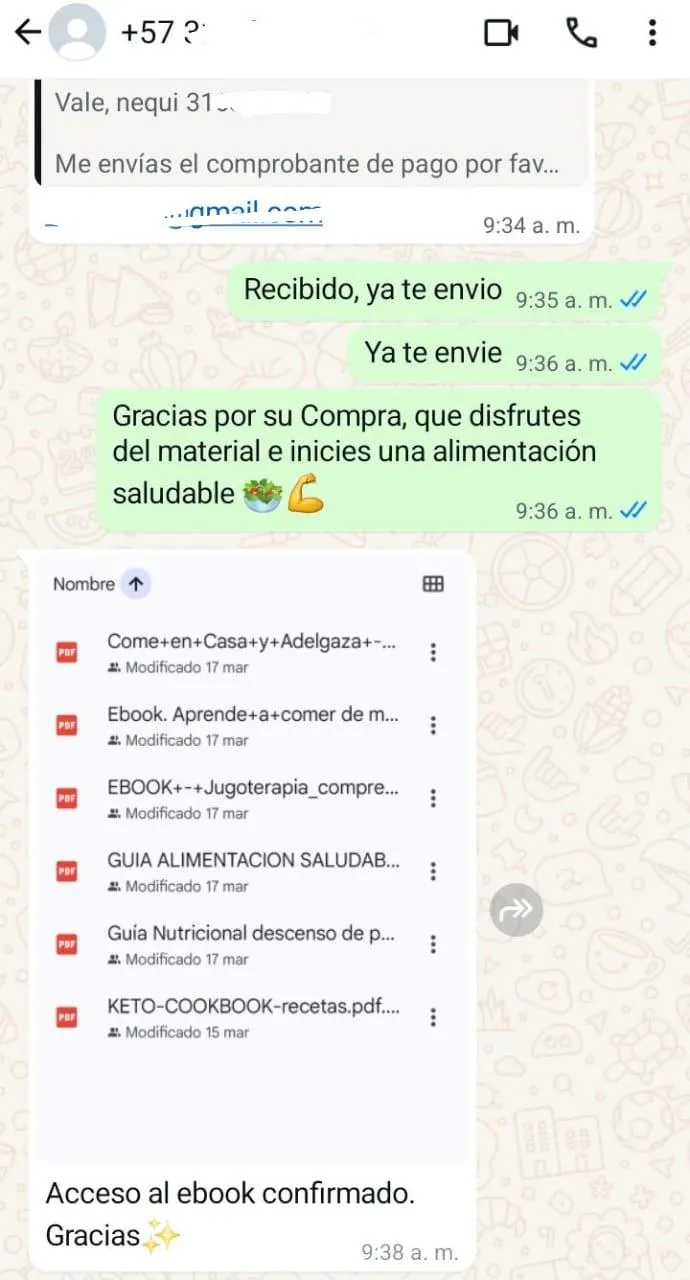
Task: Open the gmail.com email link
Action: point(245,212)
